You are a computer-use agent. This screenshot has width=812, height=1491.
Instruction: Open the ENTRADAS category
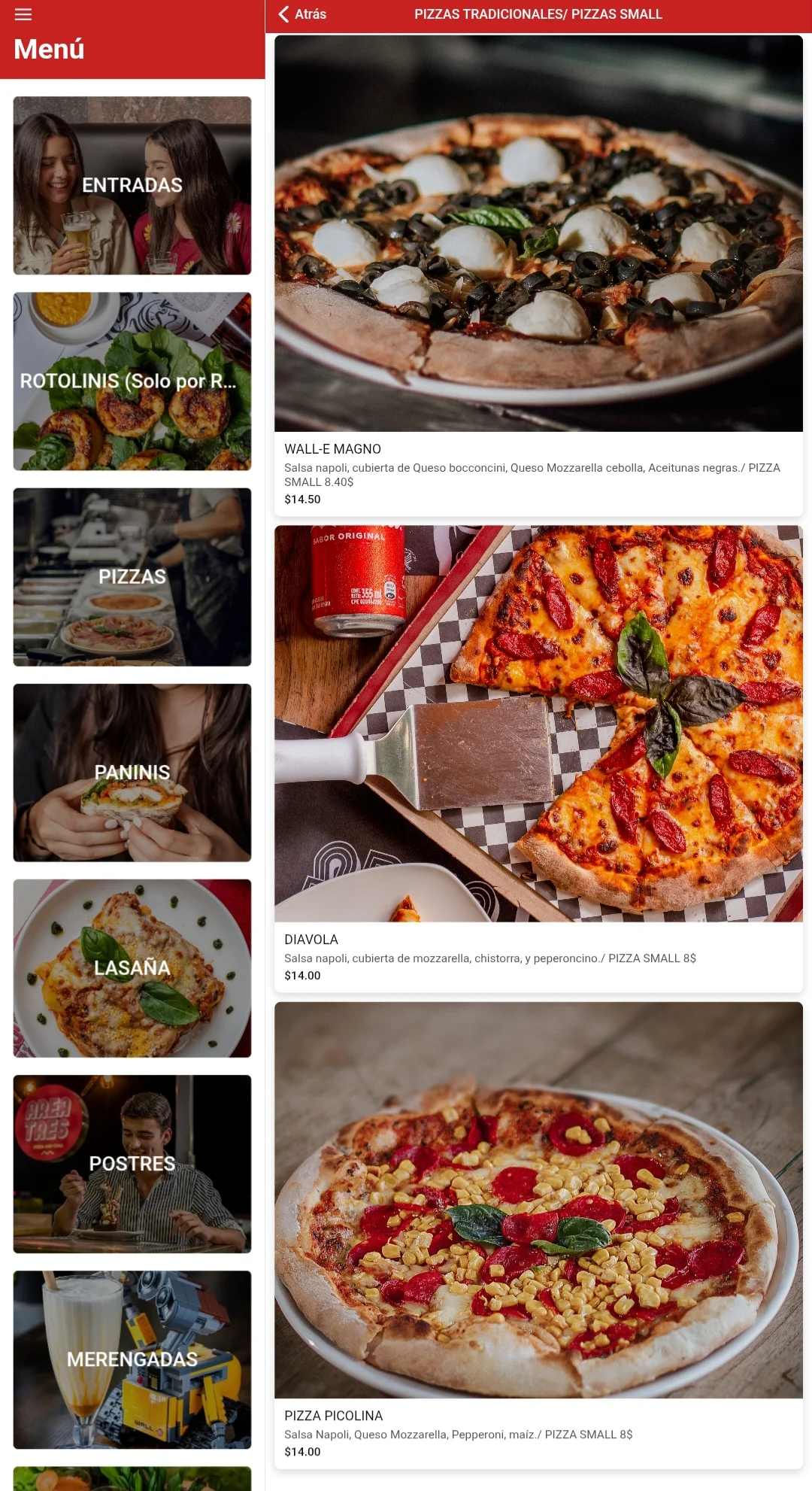pyautogui.click(x=132, y=185)
